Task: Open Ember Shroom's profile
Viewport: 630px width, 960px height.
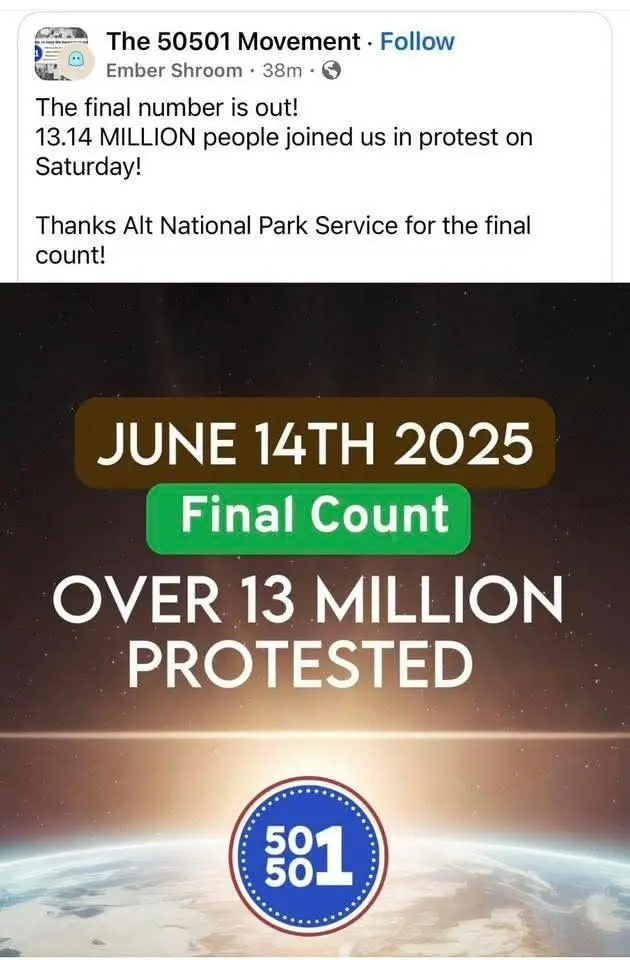Action: tap(174, 70)
